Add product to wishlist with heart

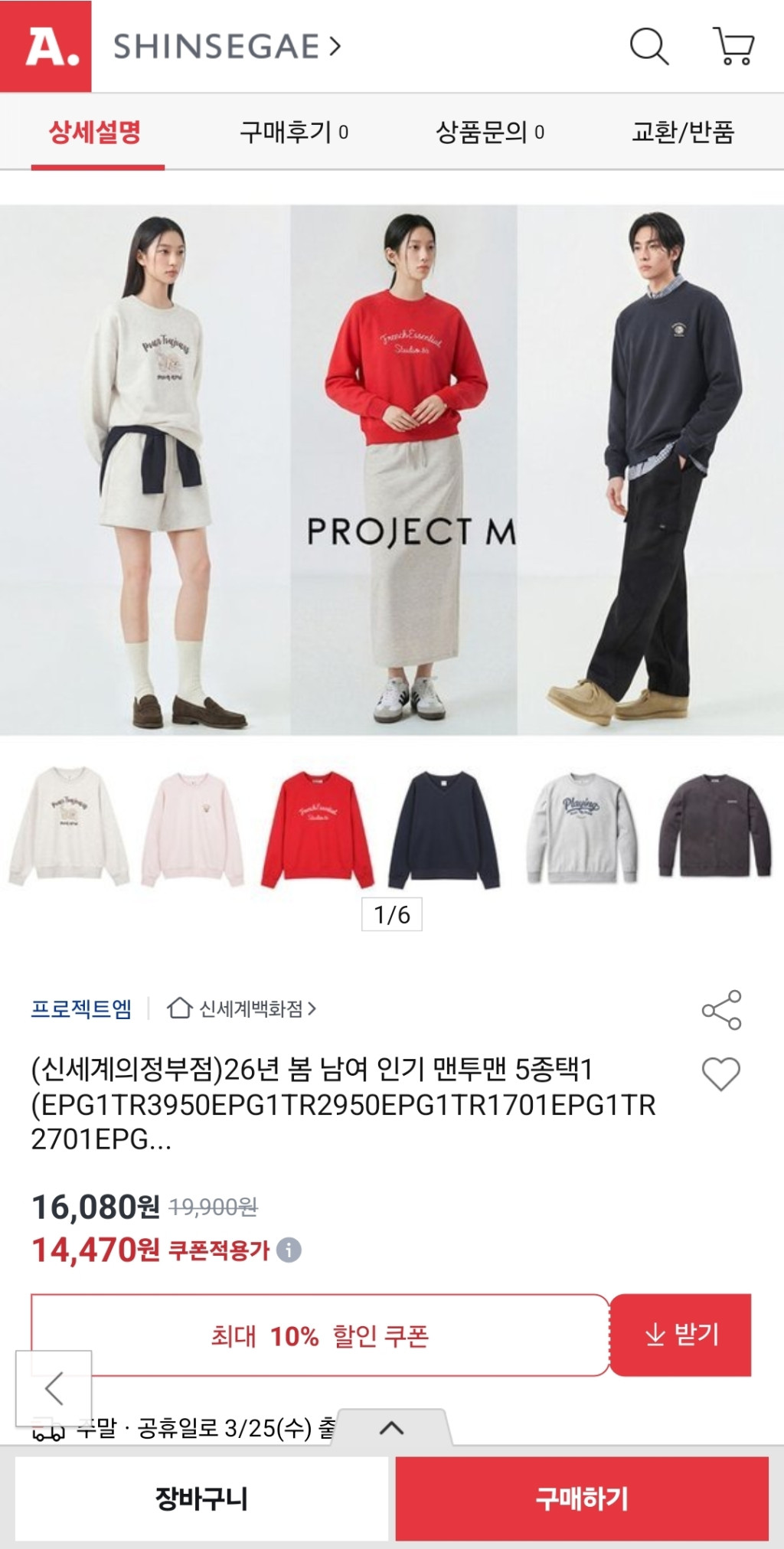[x=721, y=1074]
